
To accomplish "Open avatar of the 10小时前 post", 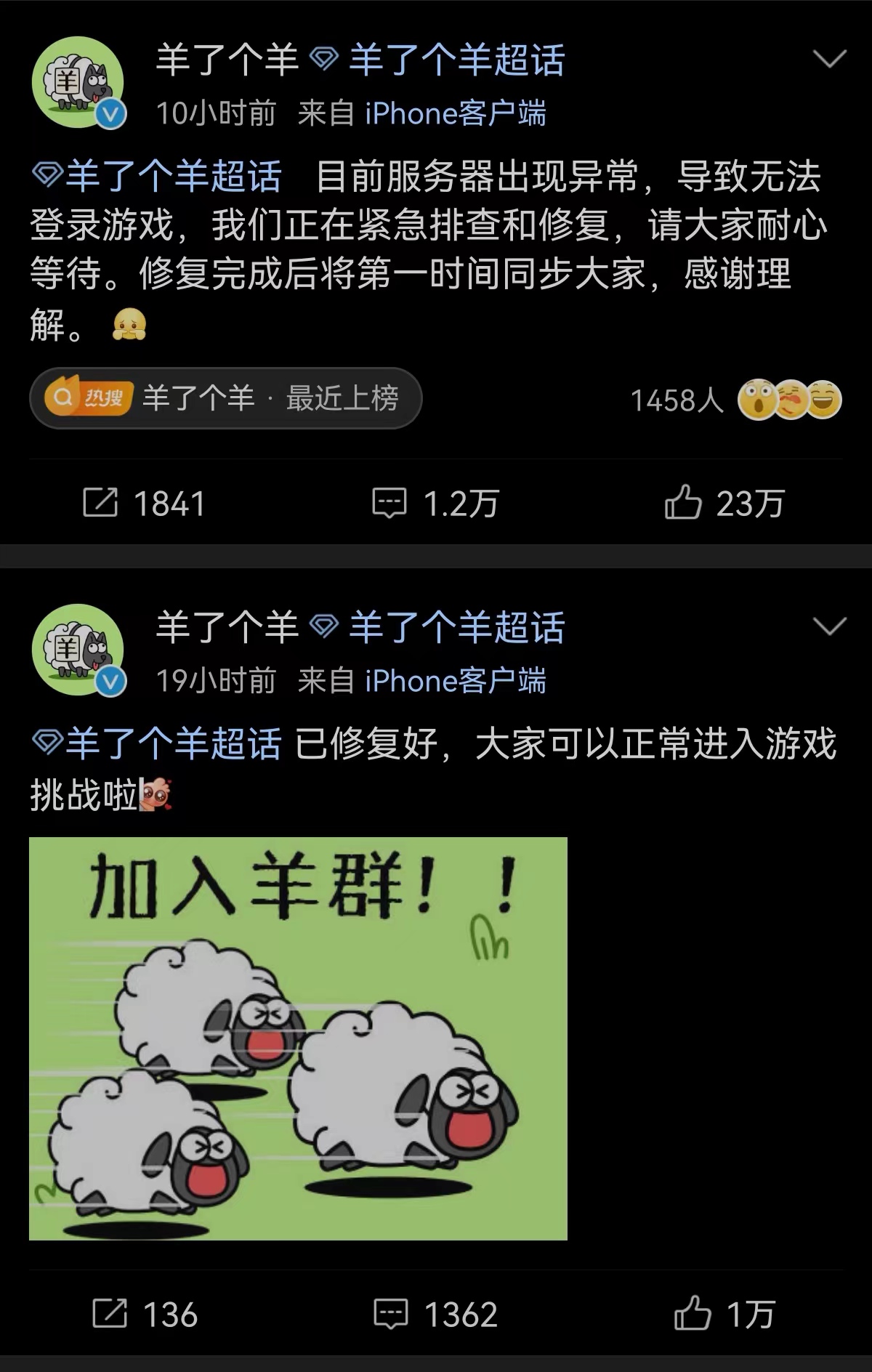I will pos(78,82).
